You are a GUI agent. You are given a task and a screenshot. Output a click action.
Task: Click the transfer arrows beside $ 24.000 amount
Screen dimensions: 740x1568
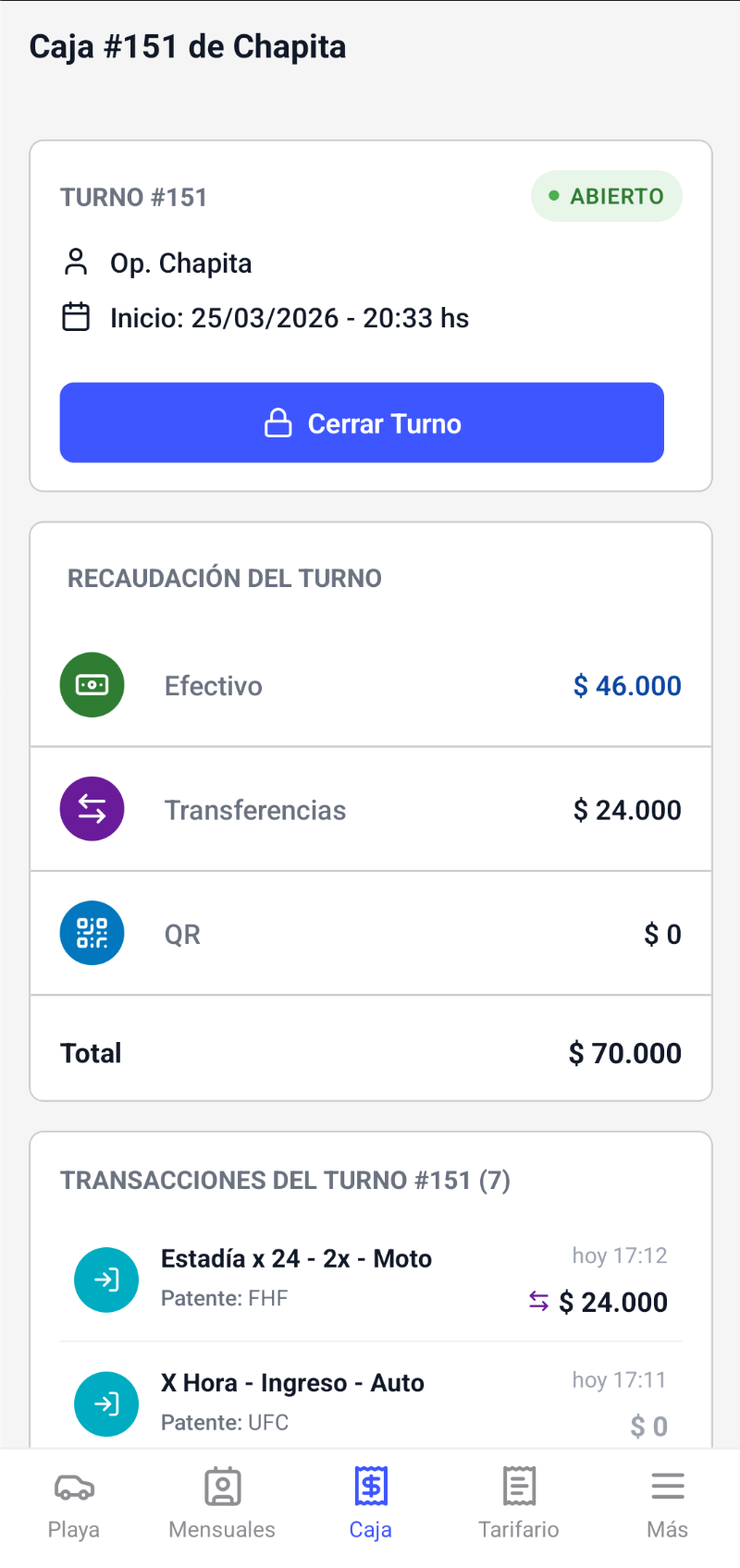click(539, 1301)
